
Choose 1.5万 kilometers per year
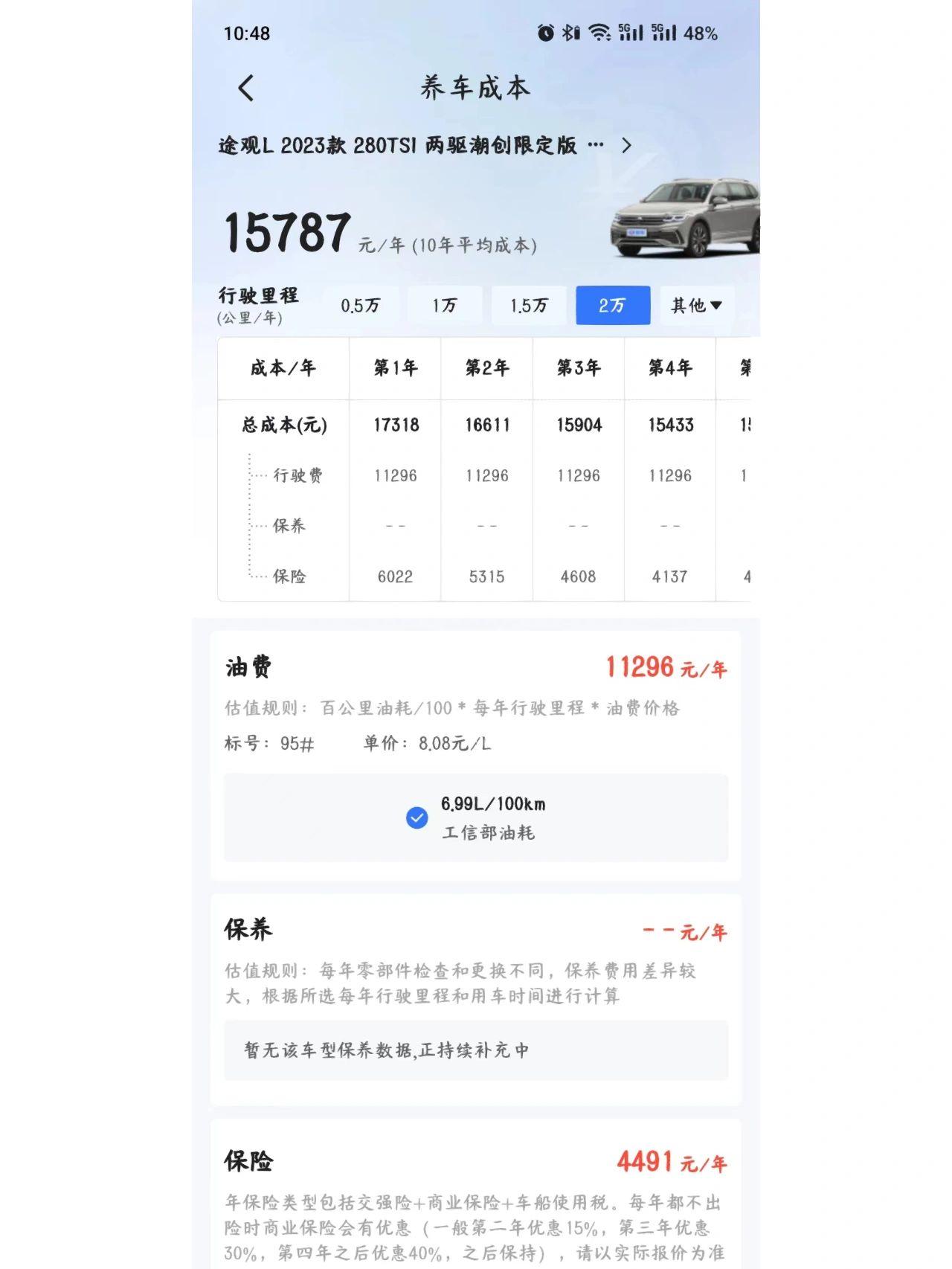(529, 305)
